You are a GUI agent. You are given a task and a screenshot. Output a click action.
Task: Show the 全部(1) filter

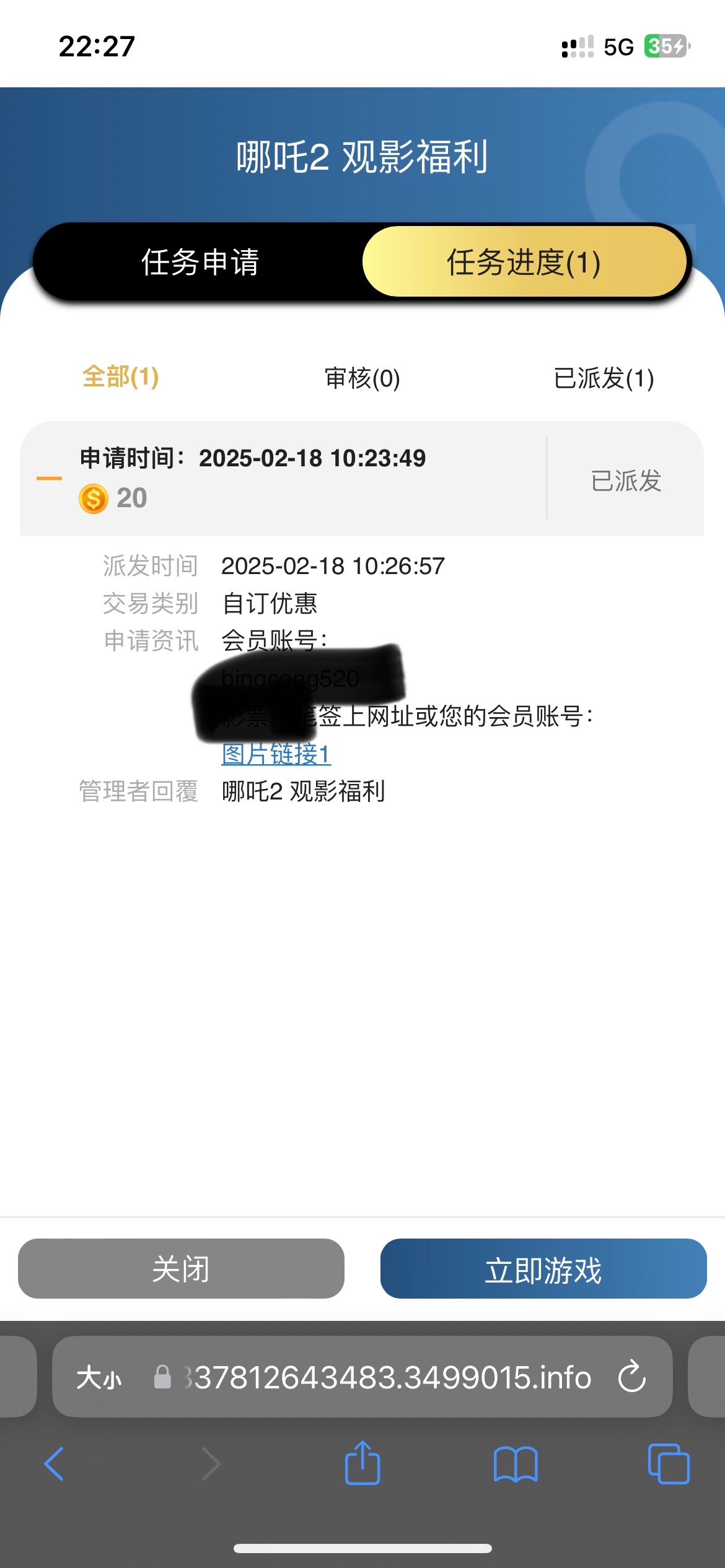coord(120,377)
